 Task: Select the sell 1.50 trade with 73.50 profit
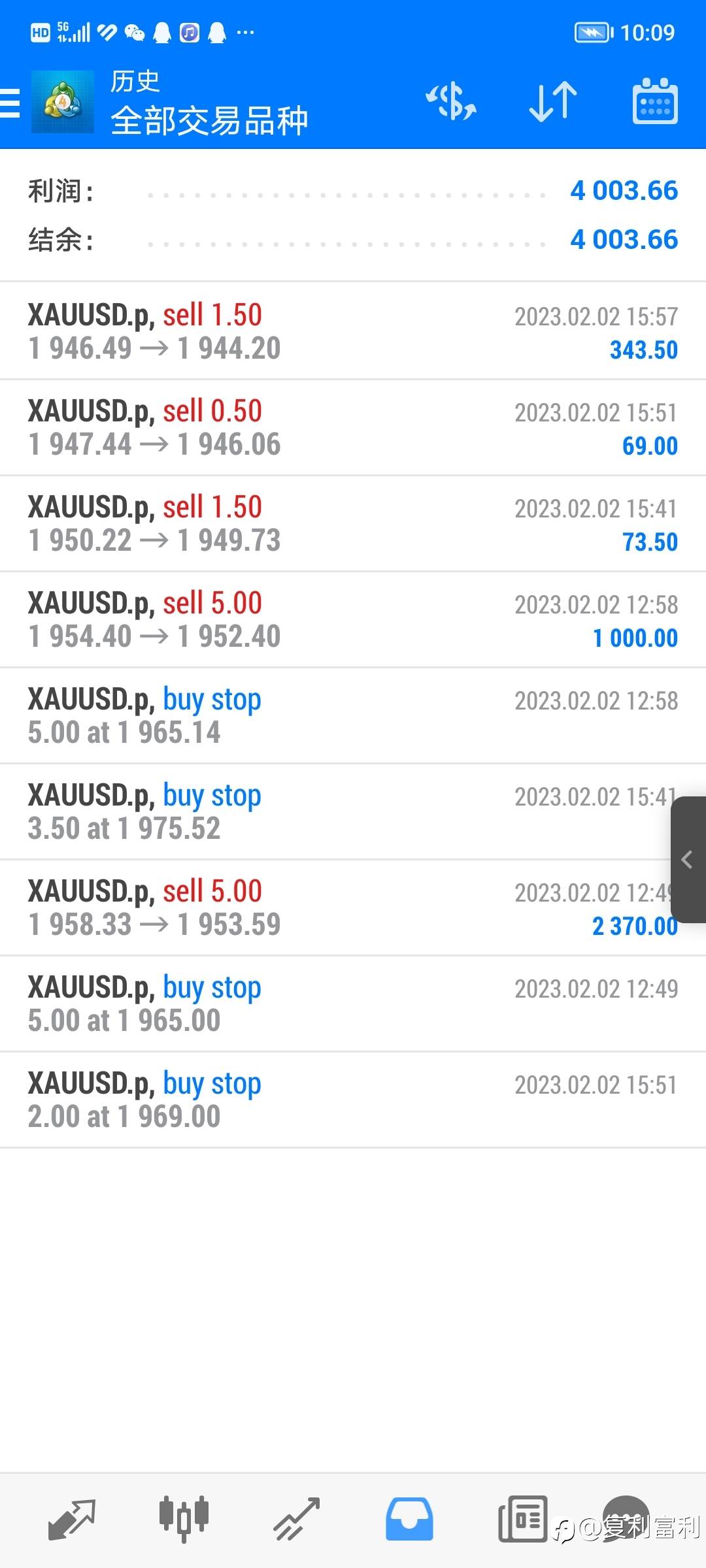353,523
